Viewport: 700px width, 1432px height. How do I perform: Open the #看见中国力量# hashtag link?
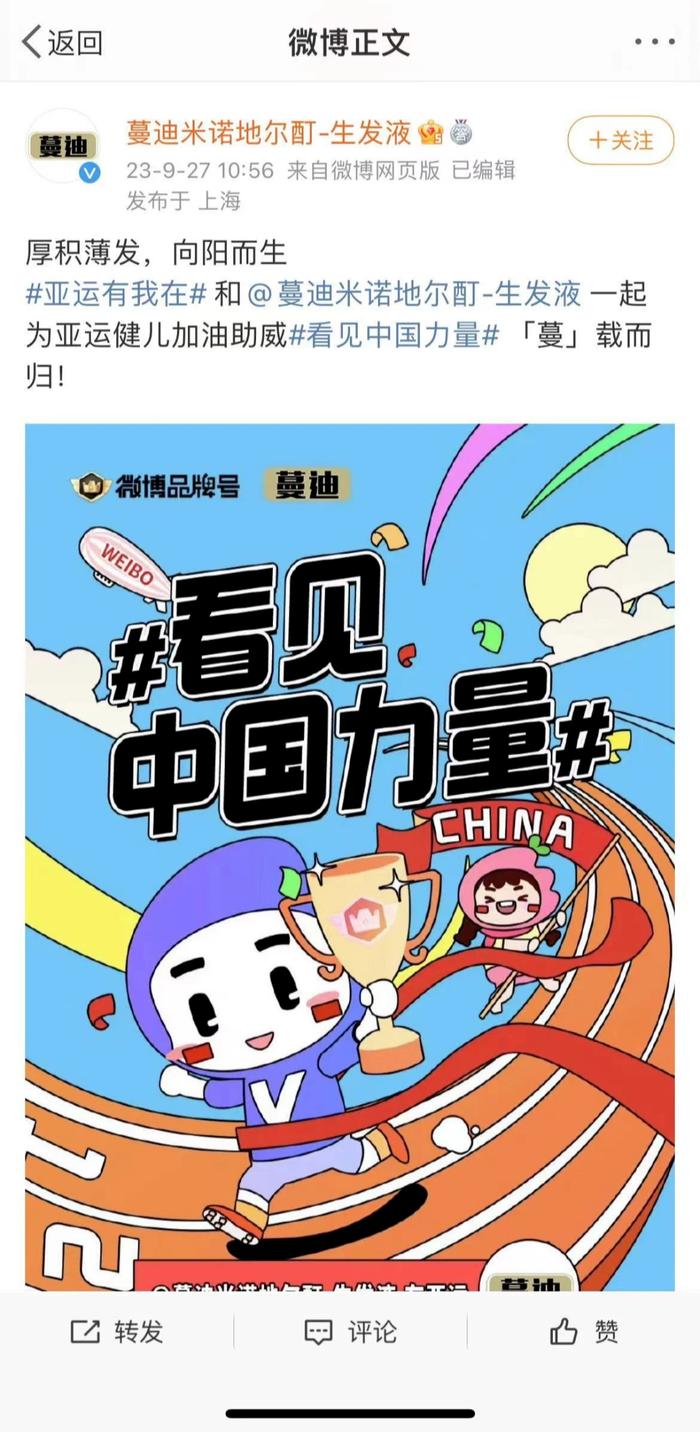click(394, 336)
